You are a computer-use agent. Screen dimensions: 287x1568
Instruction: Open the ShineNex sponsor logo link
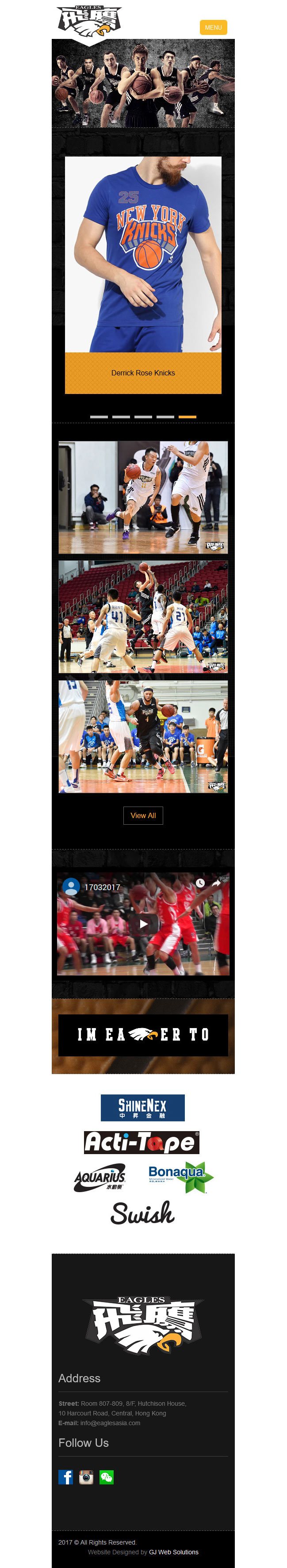(x=142, y=1108)
